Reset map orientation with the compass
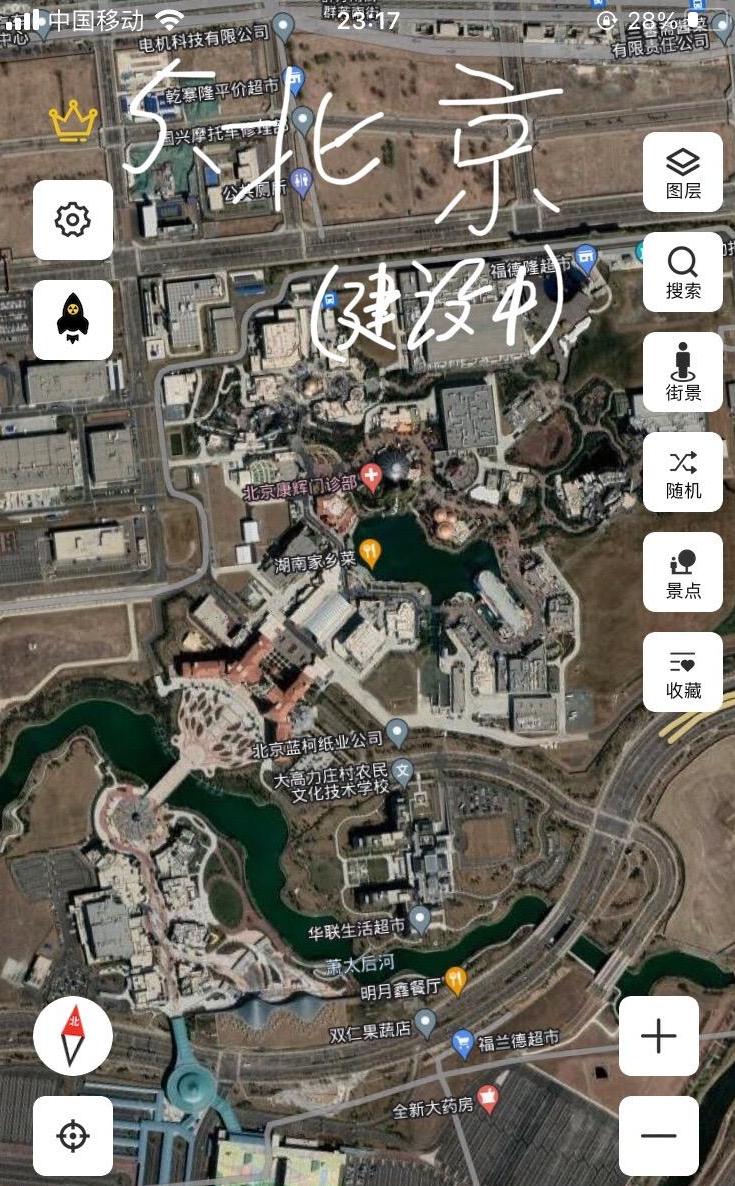This screenshot has height=1186, width=735. [73, 1036]
